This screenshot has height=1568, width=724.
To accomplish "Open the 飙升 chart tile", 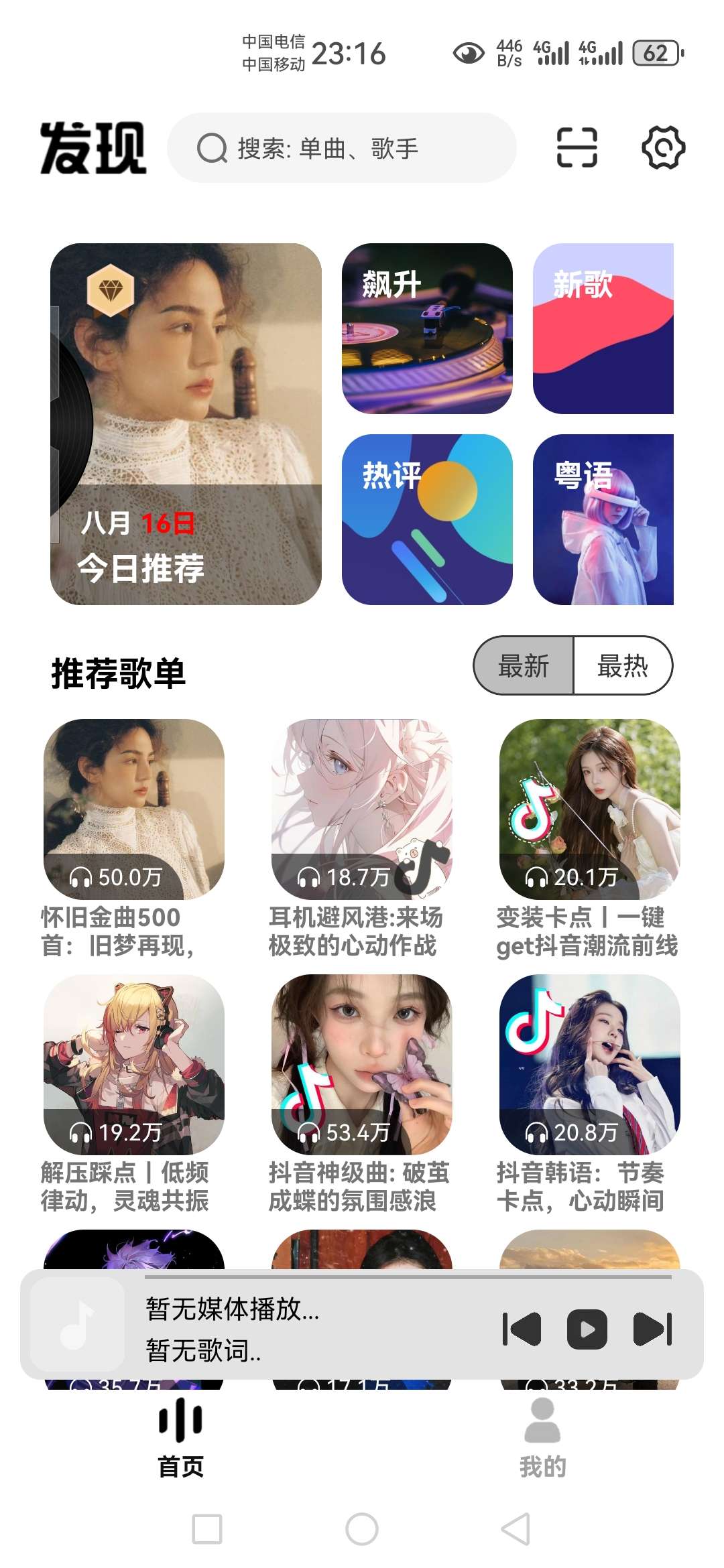I will 427,328.
